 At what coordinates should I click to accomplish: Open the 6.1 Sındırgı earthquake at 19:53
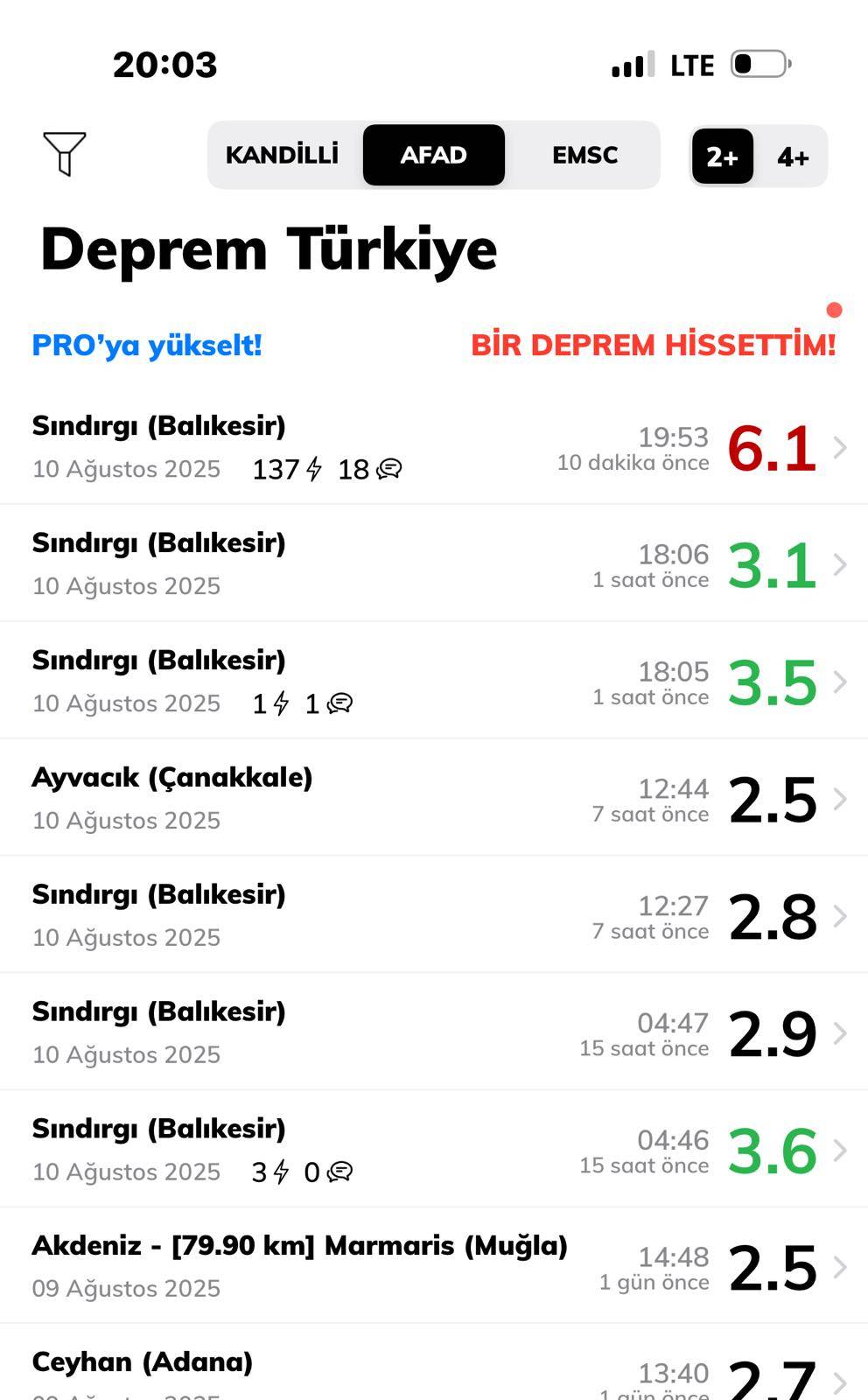(434, 447)
